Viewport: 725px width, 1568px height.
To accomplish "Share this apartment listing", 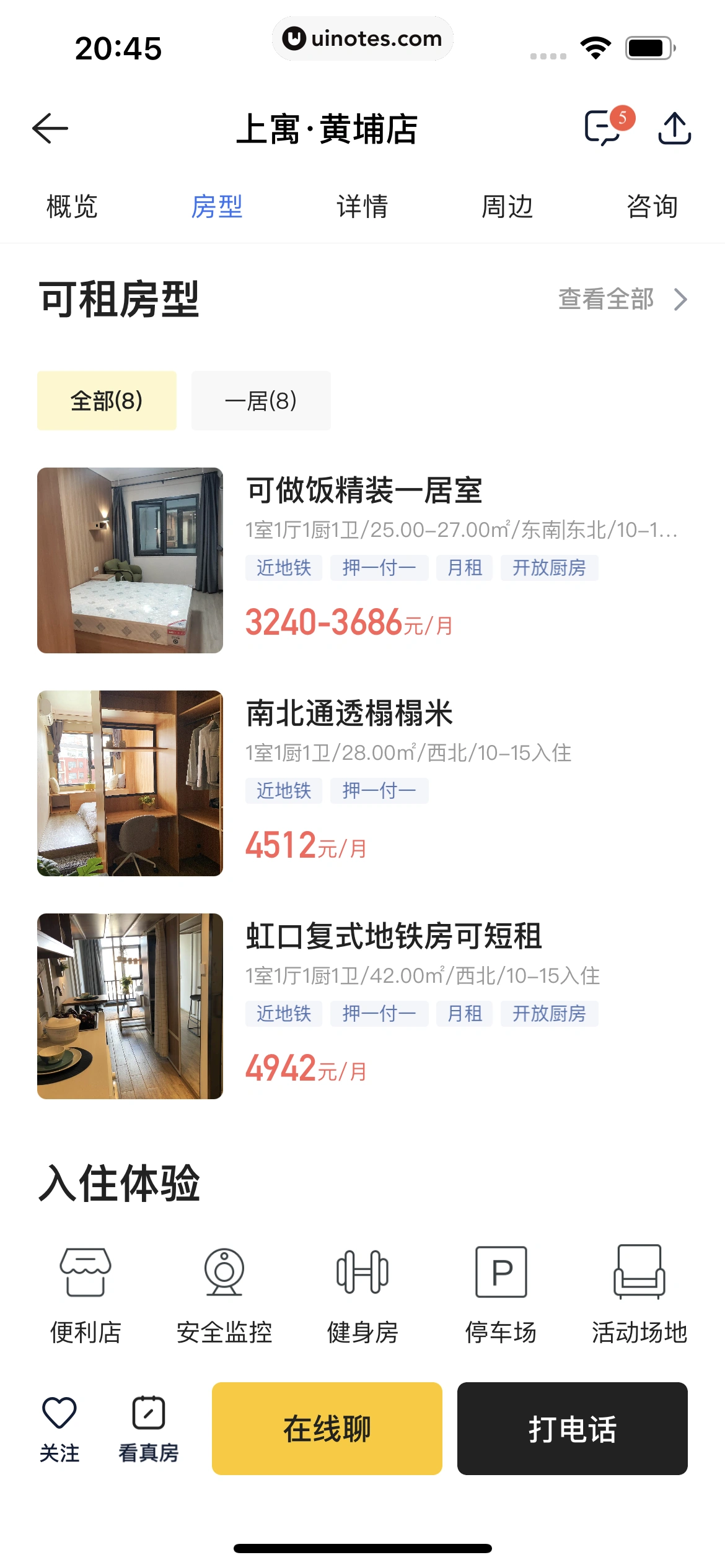I will 674,129.
